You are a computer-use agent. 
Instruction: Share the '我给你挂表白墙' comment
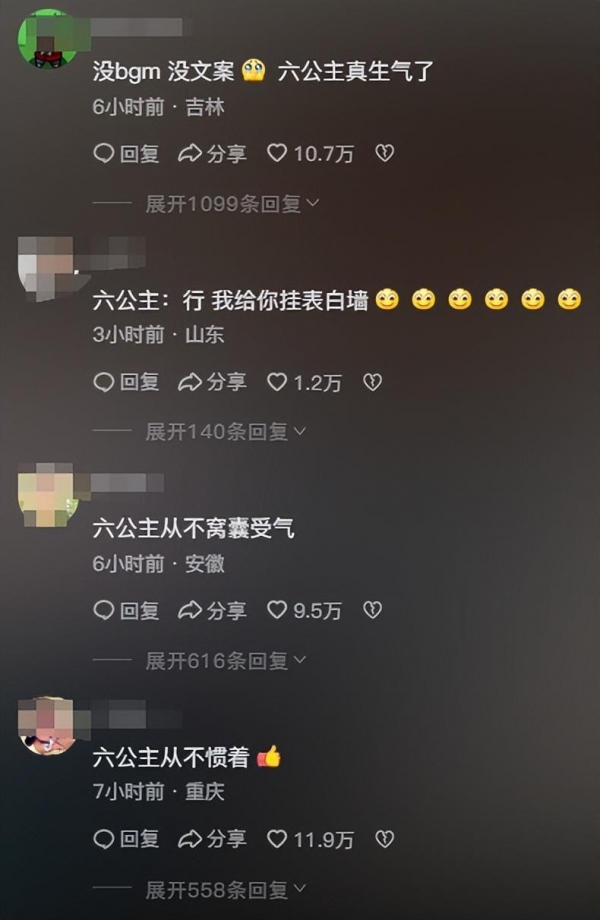[x=212, y=382]
